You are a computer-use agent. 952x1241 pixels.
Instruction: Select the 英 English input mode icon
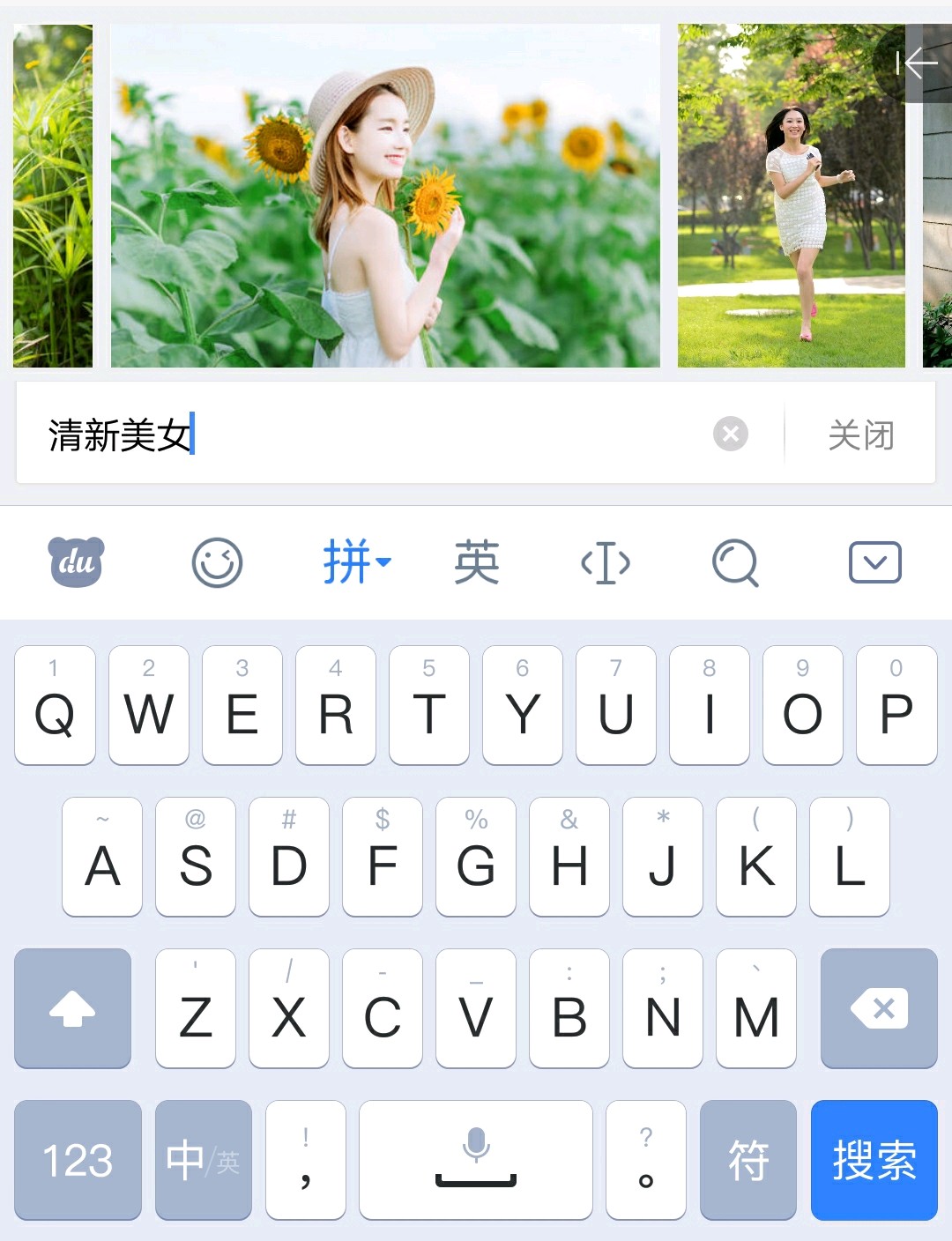pos(476,562)
